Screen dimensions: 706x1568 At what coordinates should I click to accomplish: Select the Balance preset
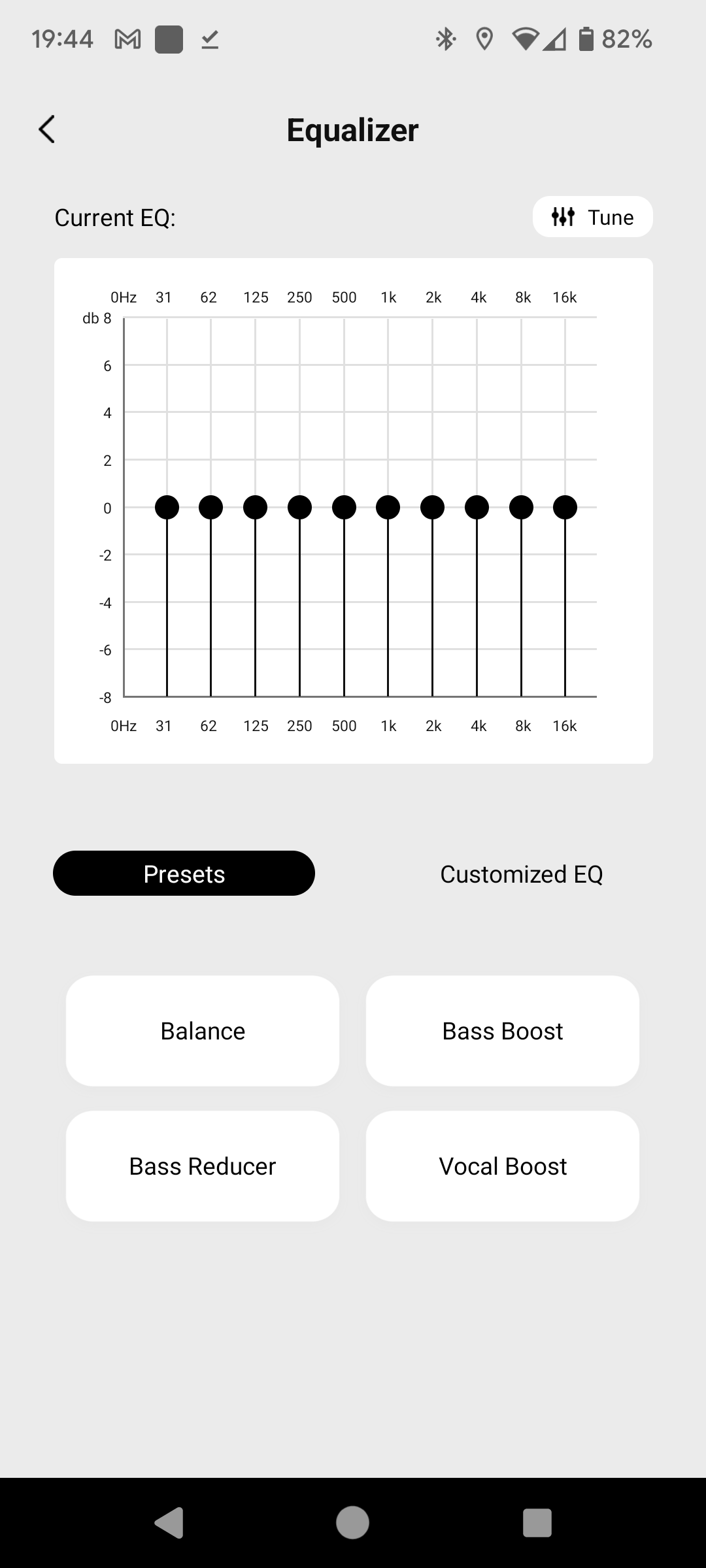(x=203, y=1031)
